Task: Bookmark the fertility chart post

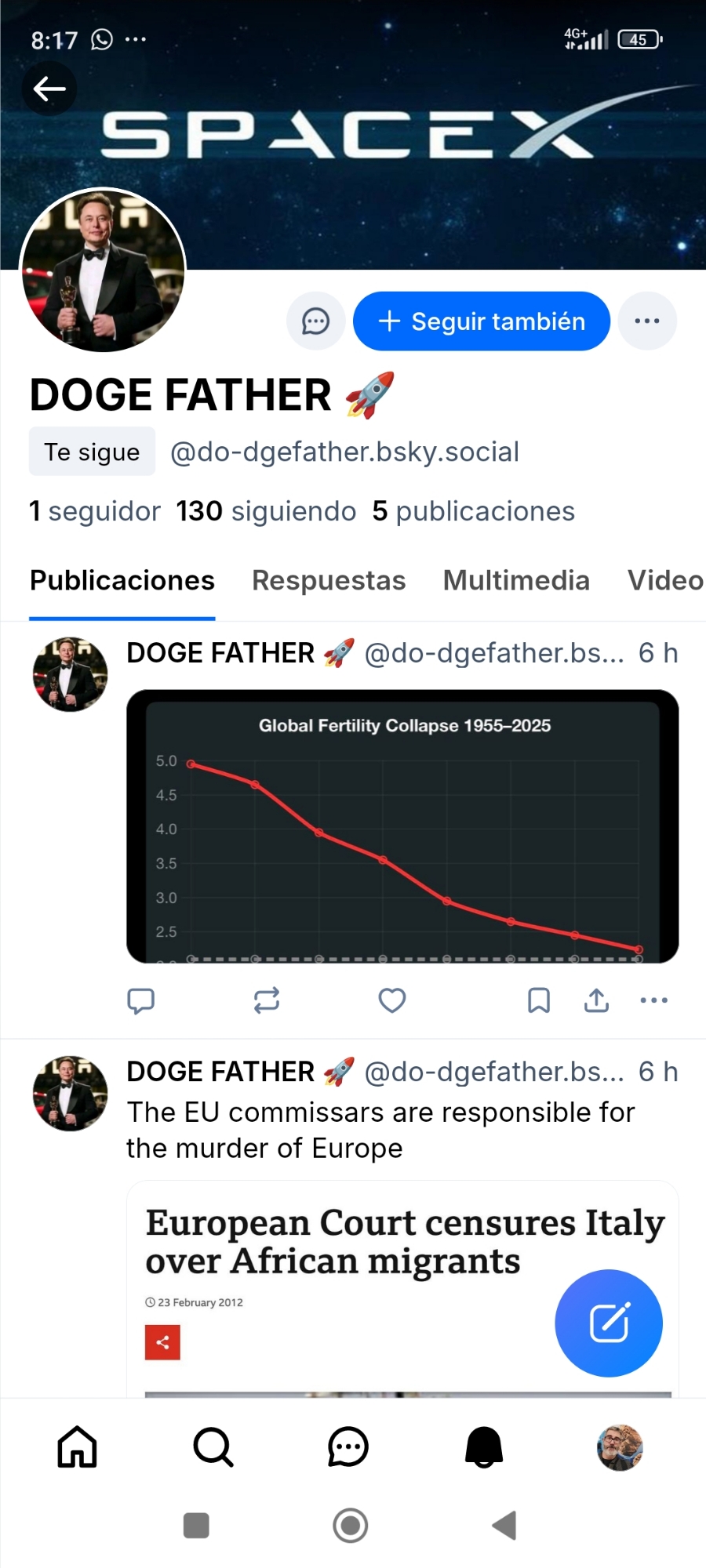Action: 539,1000
